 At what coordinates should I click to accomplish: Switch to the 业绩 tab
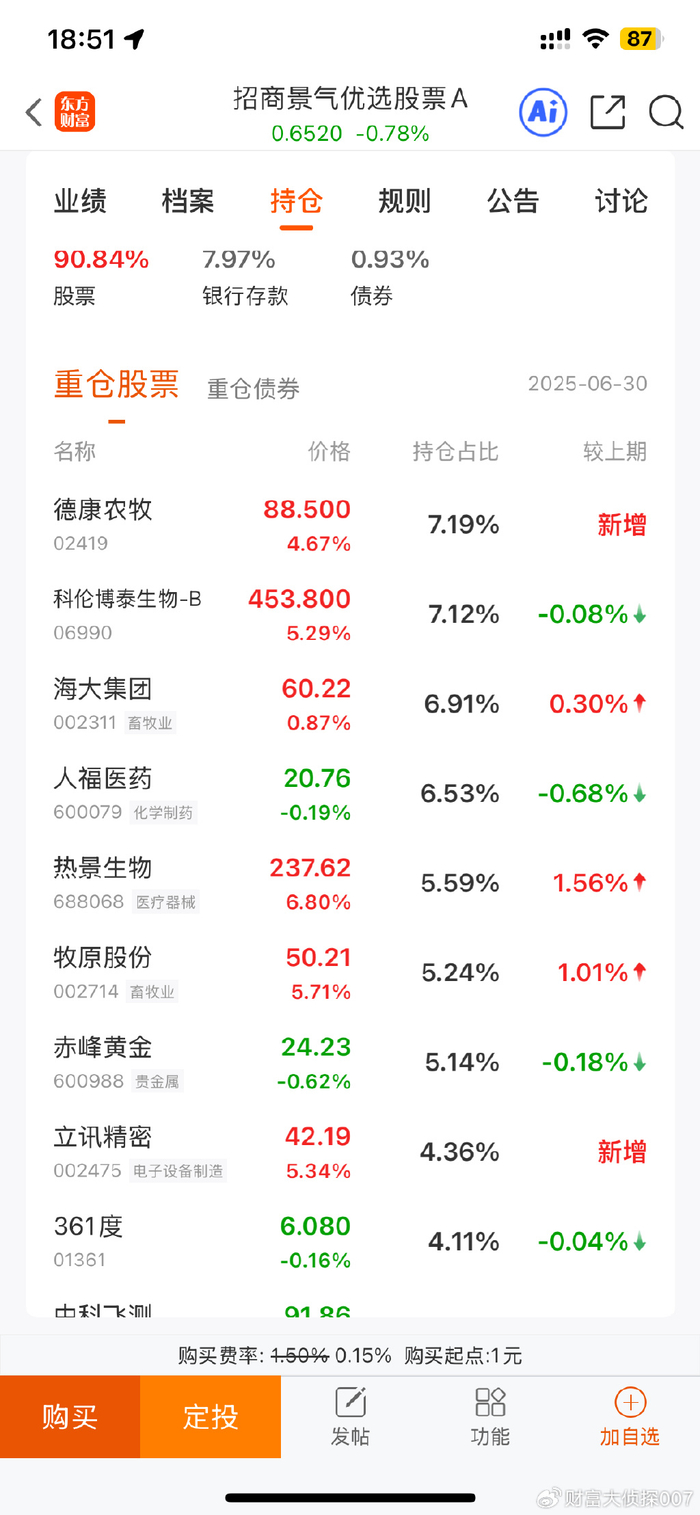point(80,201)
